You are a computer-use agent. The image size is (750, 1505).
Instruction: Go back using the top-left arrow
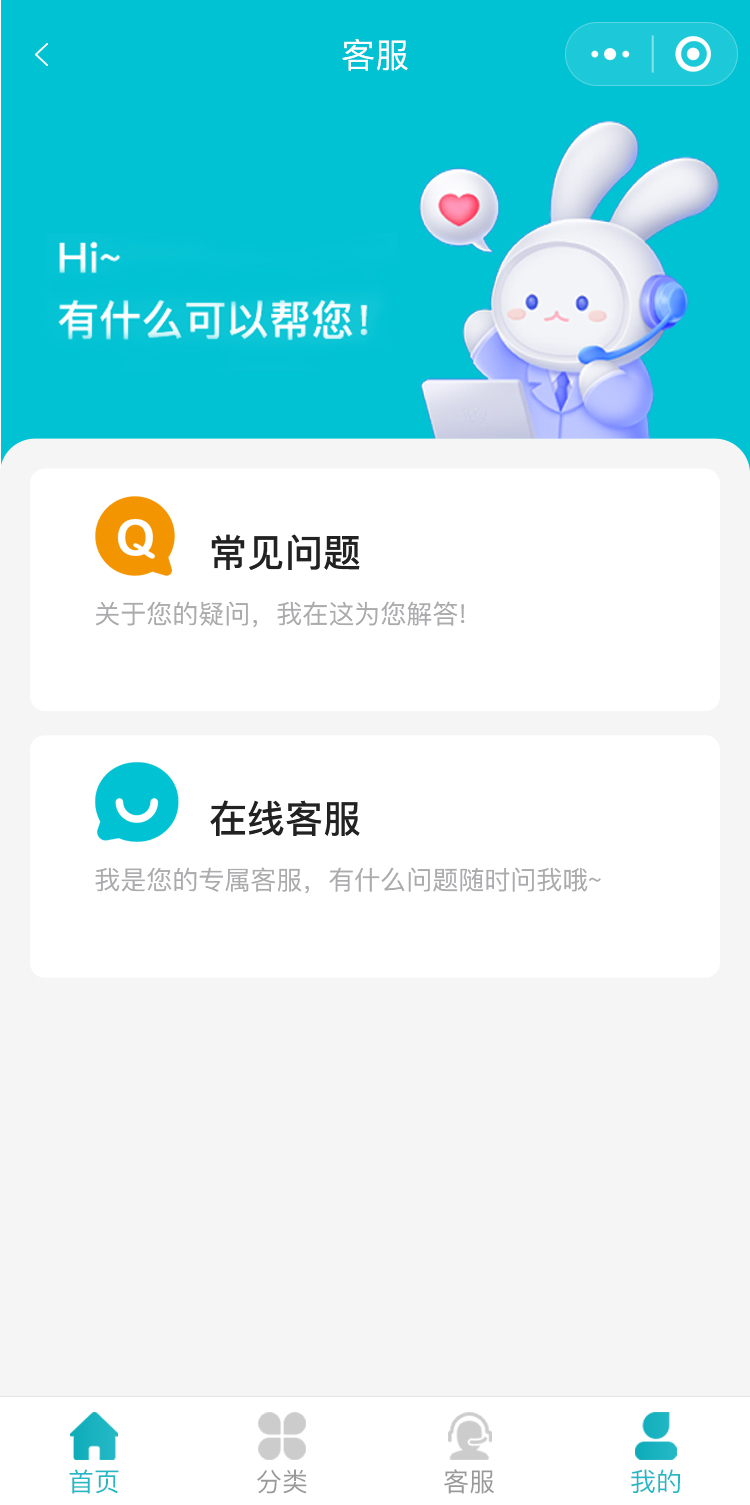coord(42,55)
